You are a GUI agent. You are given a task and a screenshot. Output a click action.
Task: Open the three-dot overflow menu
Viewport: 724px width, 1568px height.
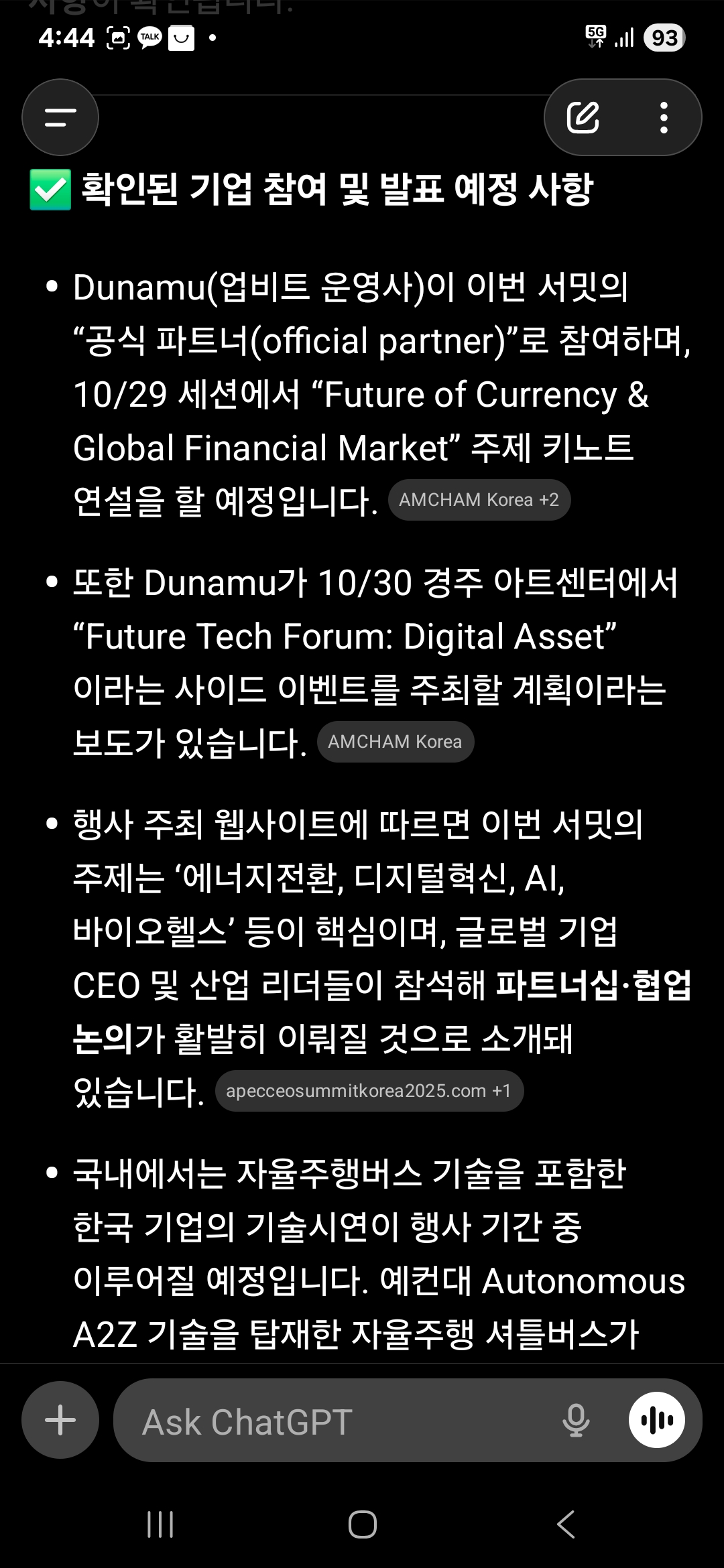(664, 118)
